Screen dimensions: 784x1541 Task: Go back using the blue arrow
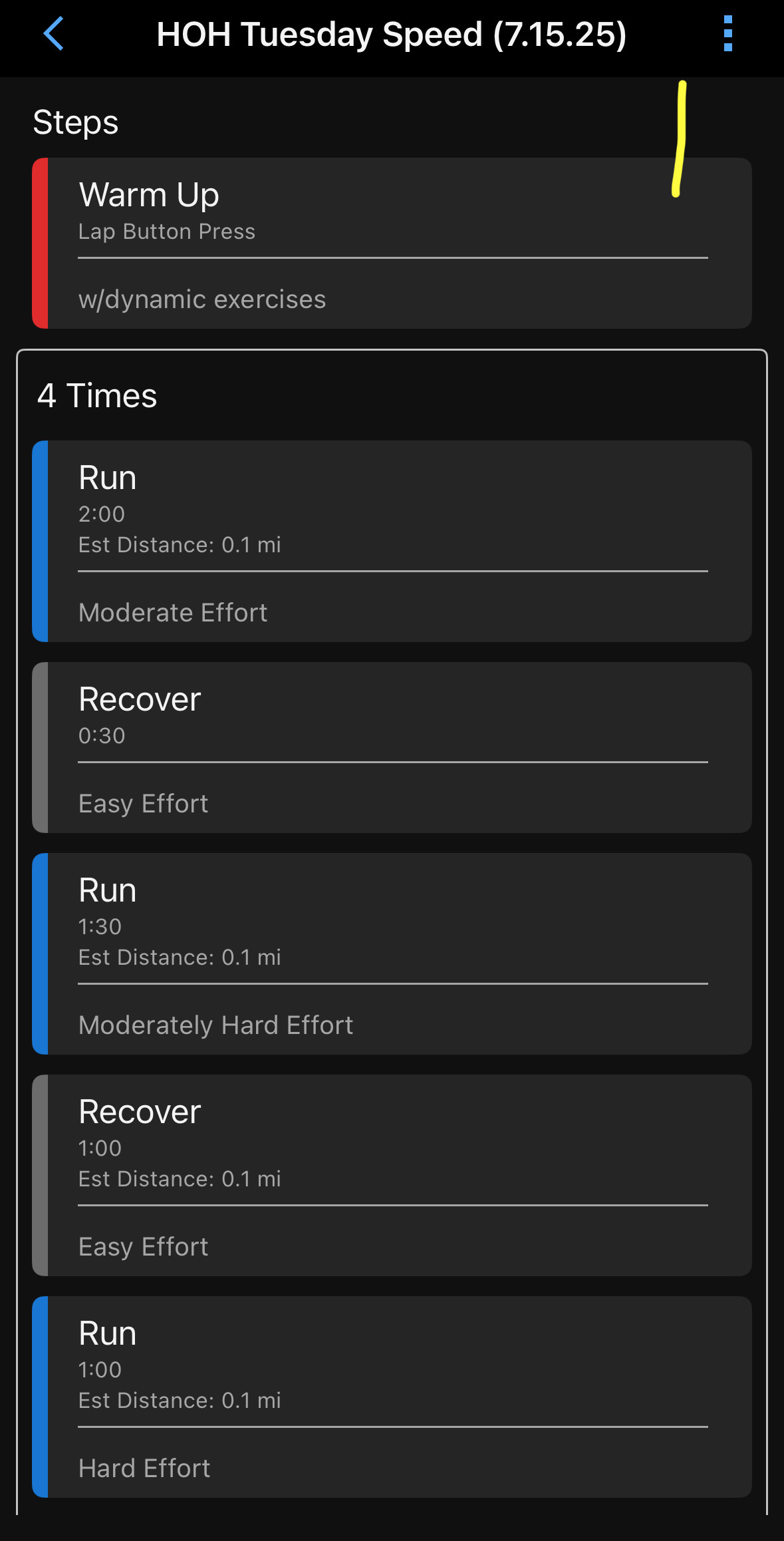(53, 34)
